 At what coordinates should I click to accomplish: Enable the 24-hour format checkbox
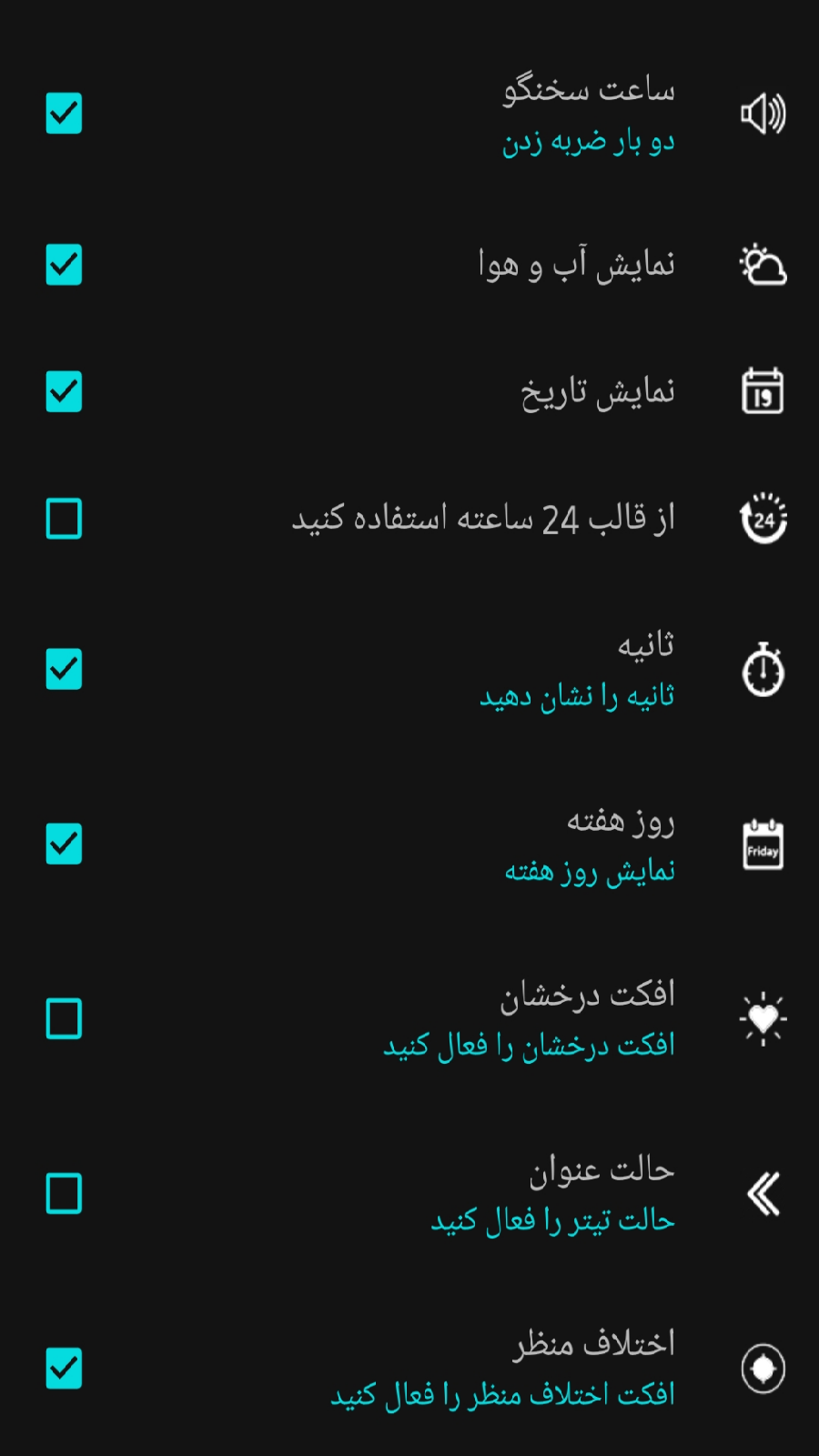64,519
